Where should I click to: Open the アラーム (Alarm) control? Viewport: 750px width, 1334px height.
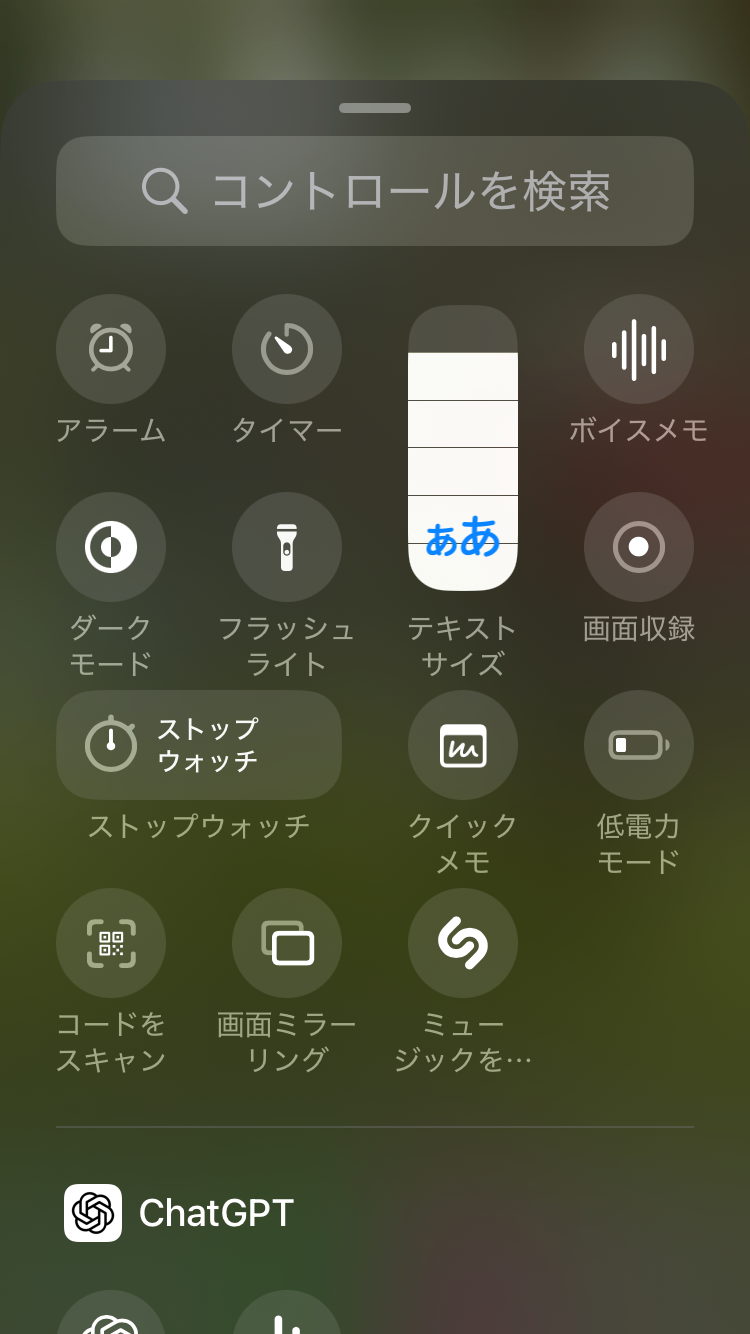110,348
